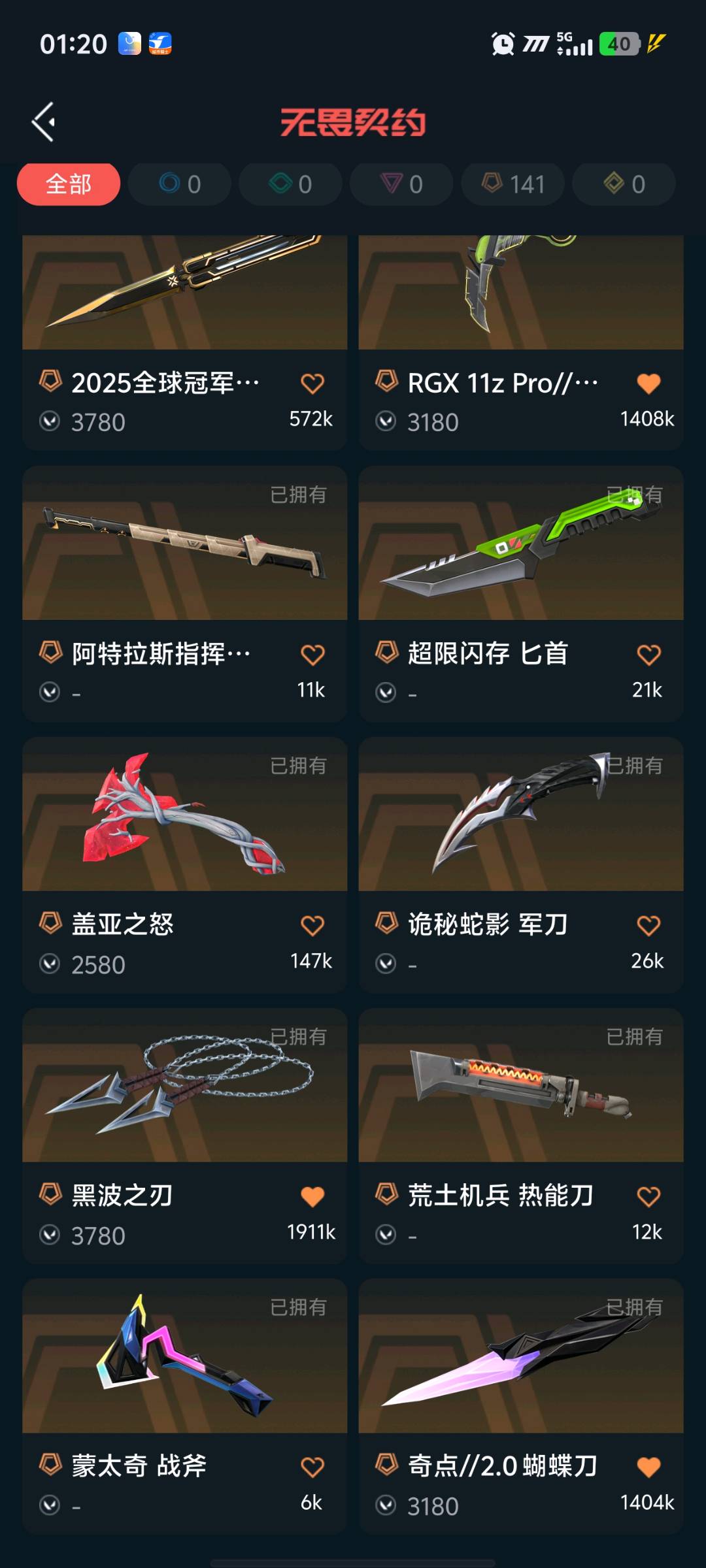Unlike the RGX 11z Pro skin

648,384
